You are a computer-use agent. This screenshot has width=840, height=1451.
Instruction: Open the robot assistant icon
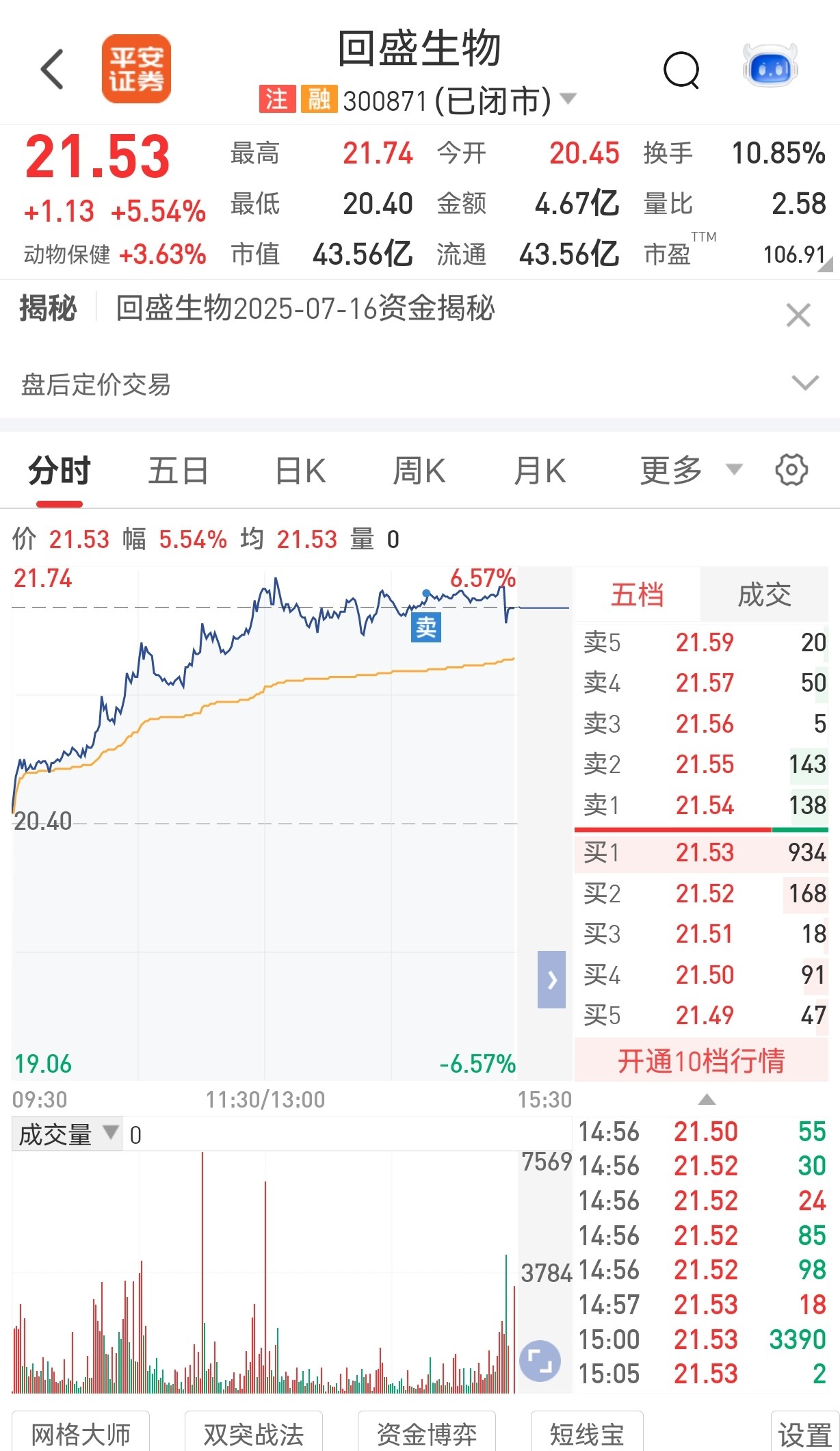coord(770,66)
